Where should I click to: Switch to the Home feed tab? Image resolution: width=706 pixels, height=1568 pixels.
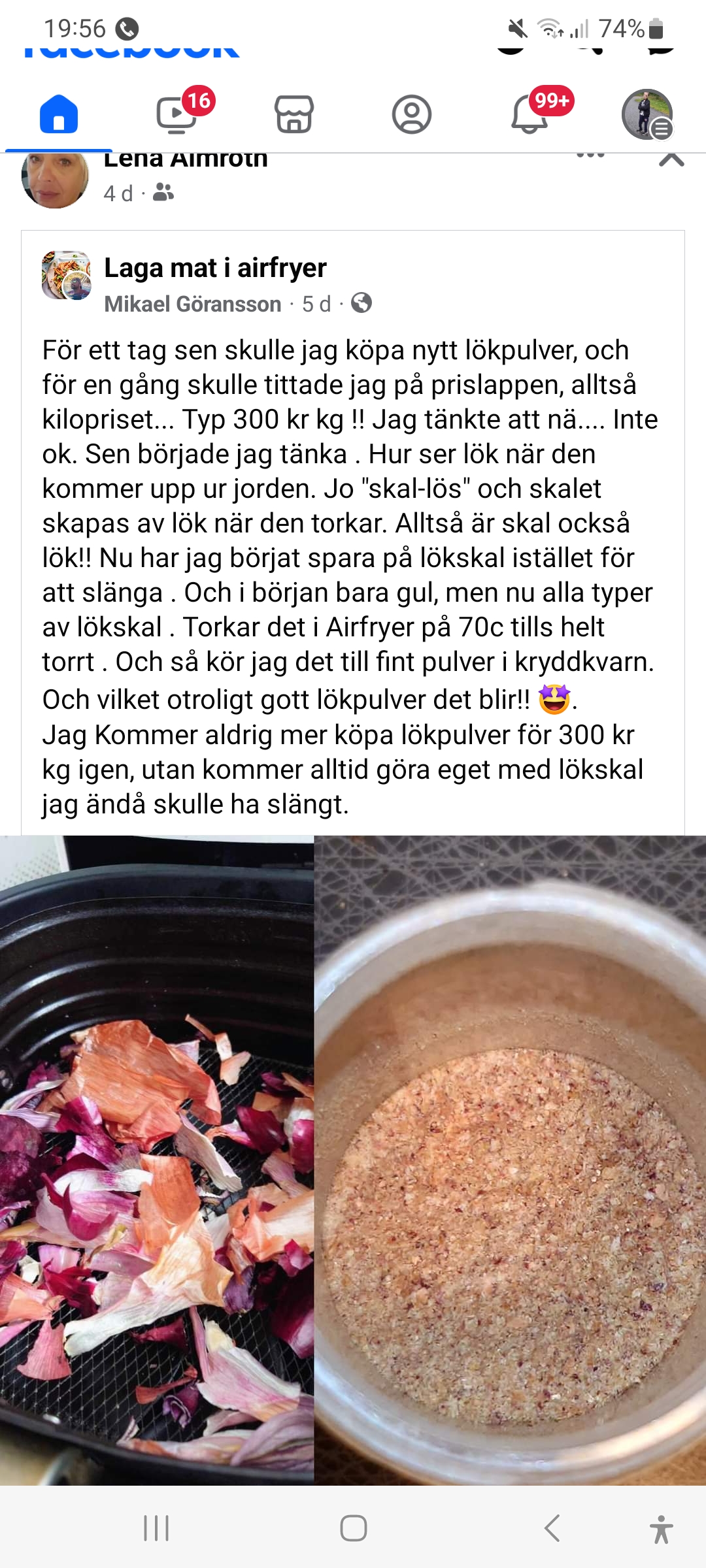[59, 114]
